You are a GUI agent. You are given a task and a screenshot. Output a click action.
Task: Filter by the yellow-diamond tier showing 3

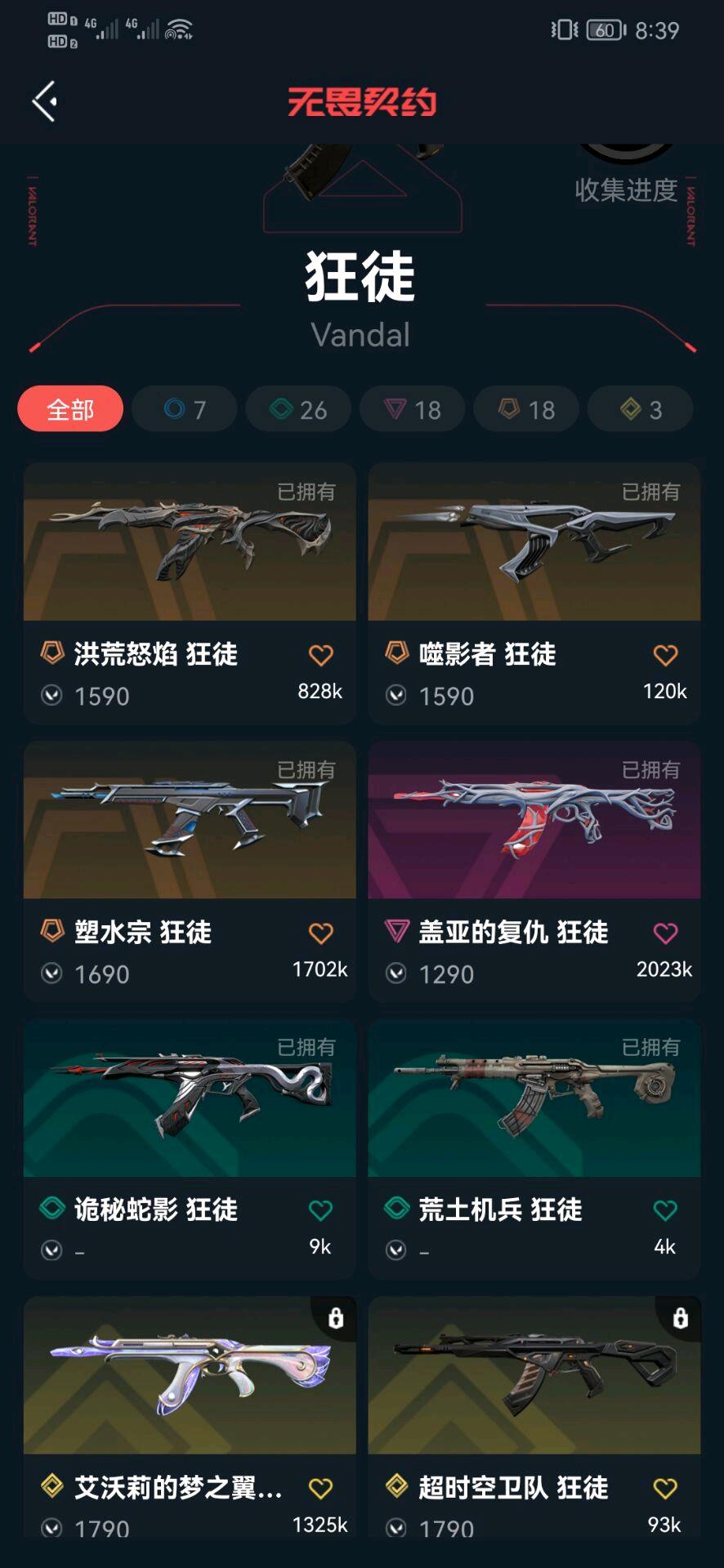pyautogui.click(x=641, y=409)
